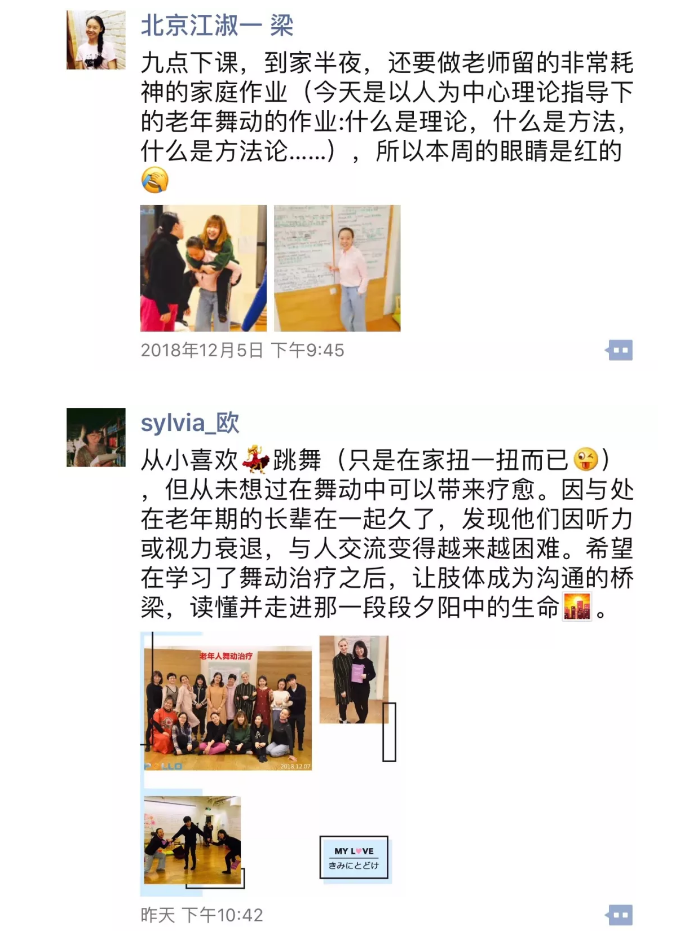View the dance studio photo in sylvia_欧's post

[x=192, y=840]
